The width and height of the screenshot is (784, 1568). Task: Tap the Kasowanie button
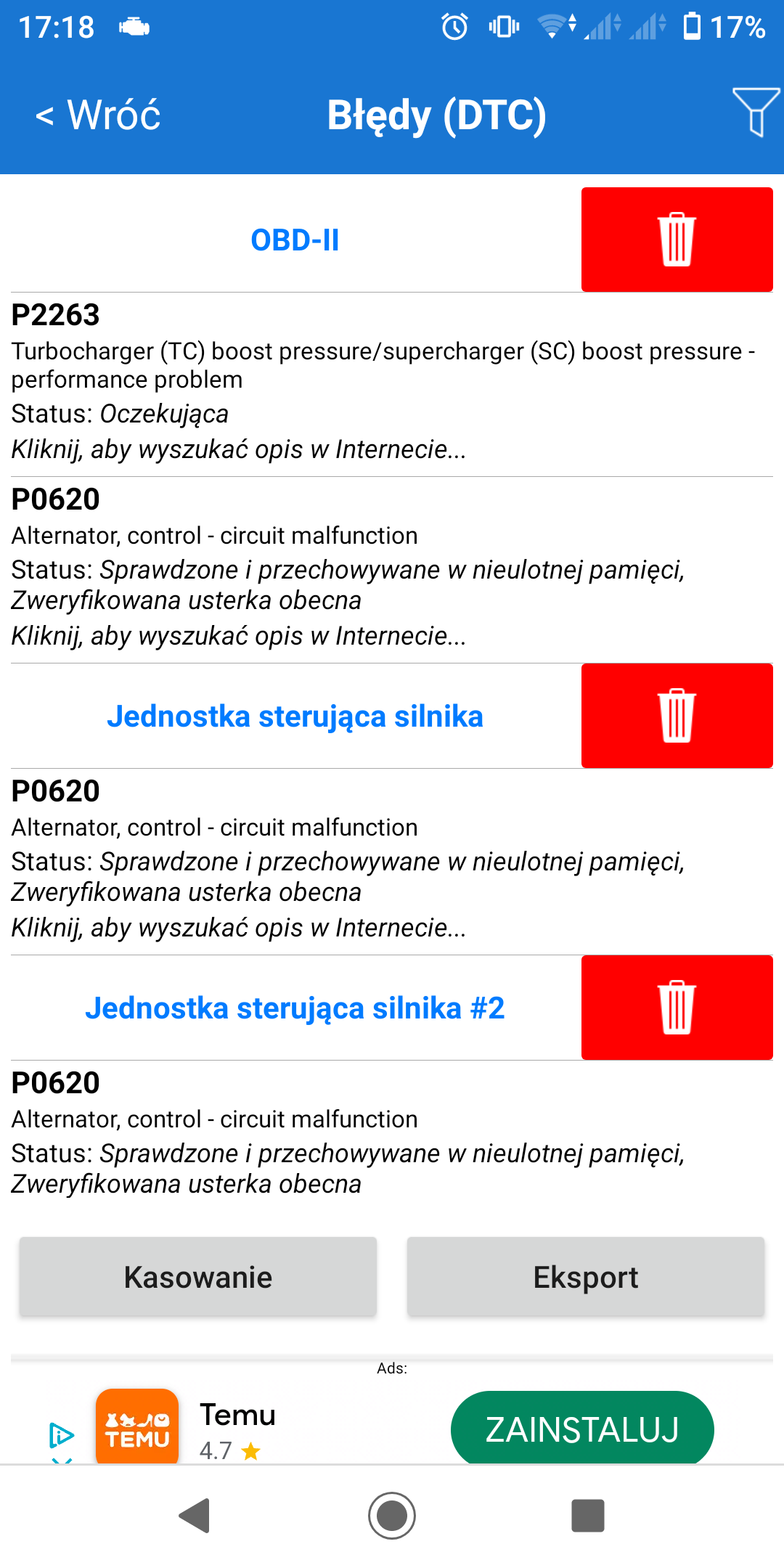click(198, 1277)
